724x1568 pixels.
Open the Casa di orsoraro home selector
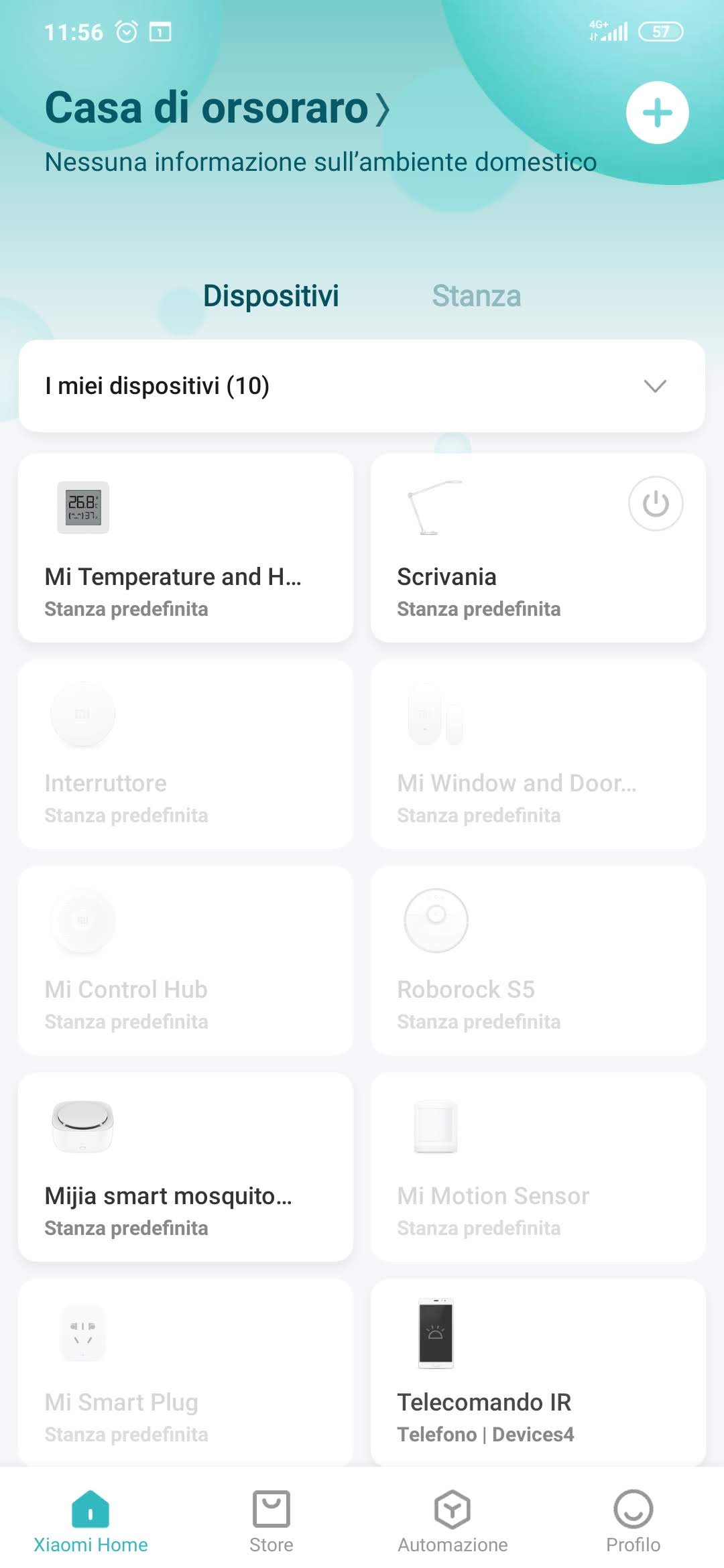click(x=217, y=108)
